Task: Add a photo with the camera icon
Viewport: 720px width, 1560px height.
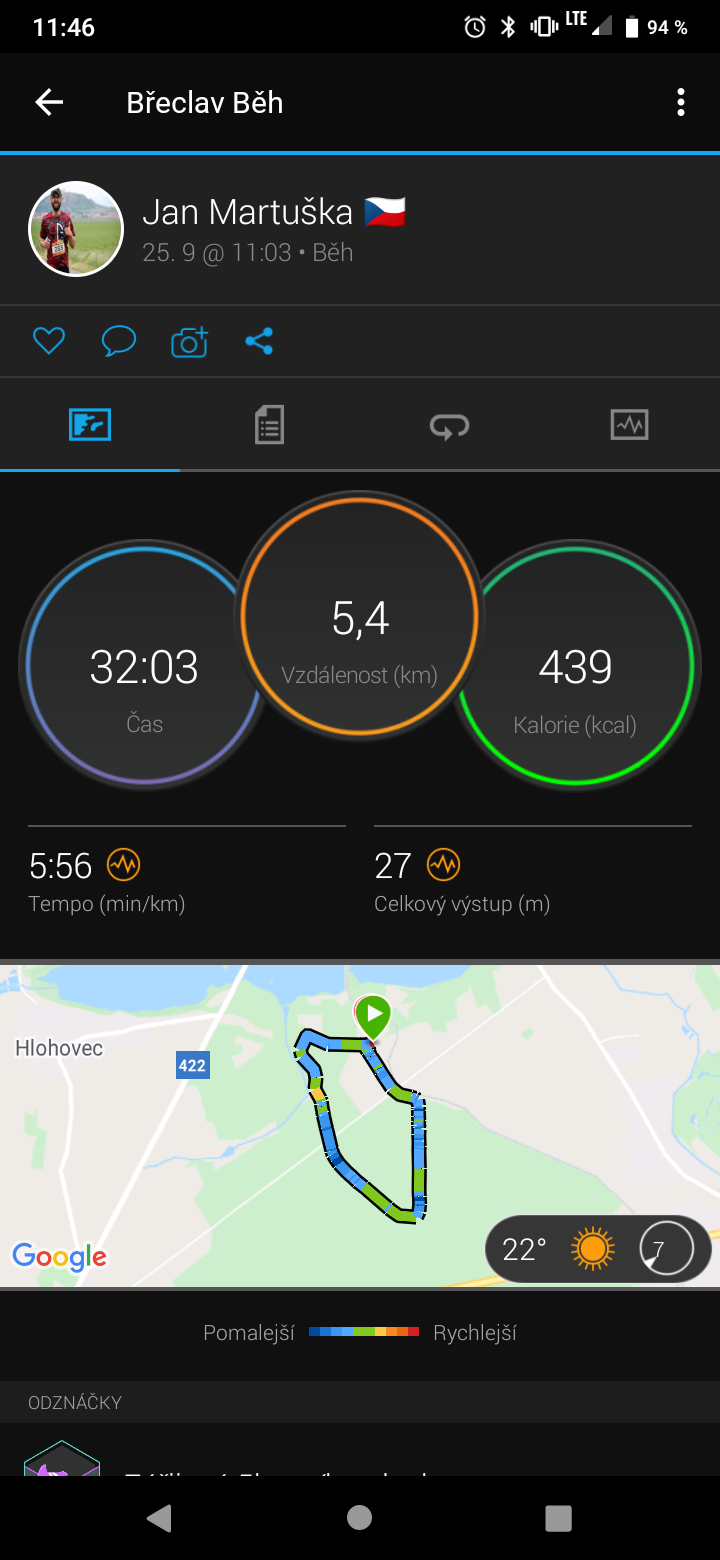Action: click(x=189, y=342)
